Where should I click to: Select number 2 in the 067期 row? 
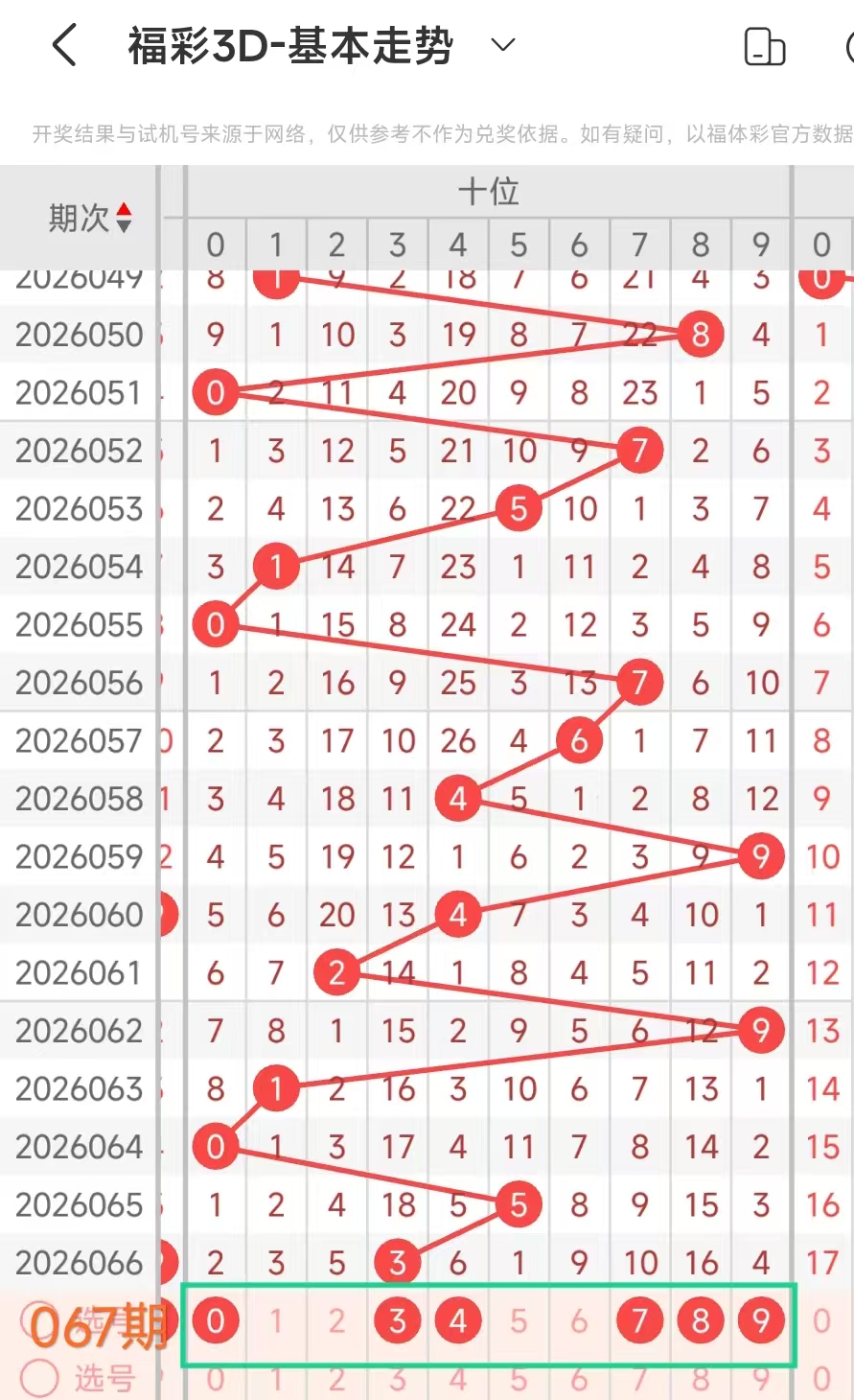336,1320
